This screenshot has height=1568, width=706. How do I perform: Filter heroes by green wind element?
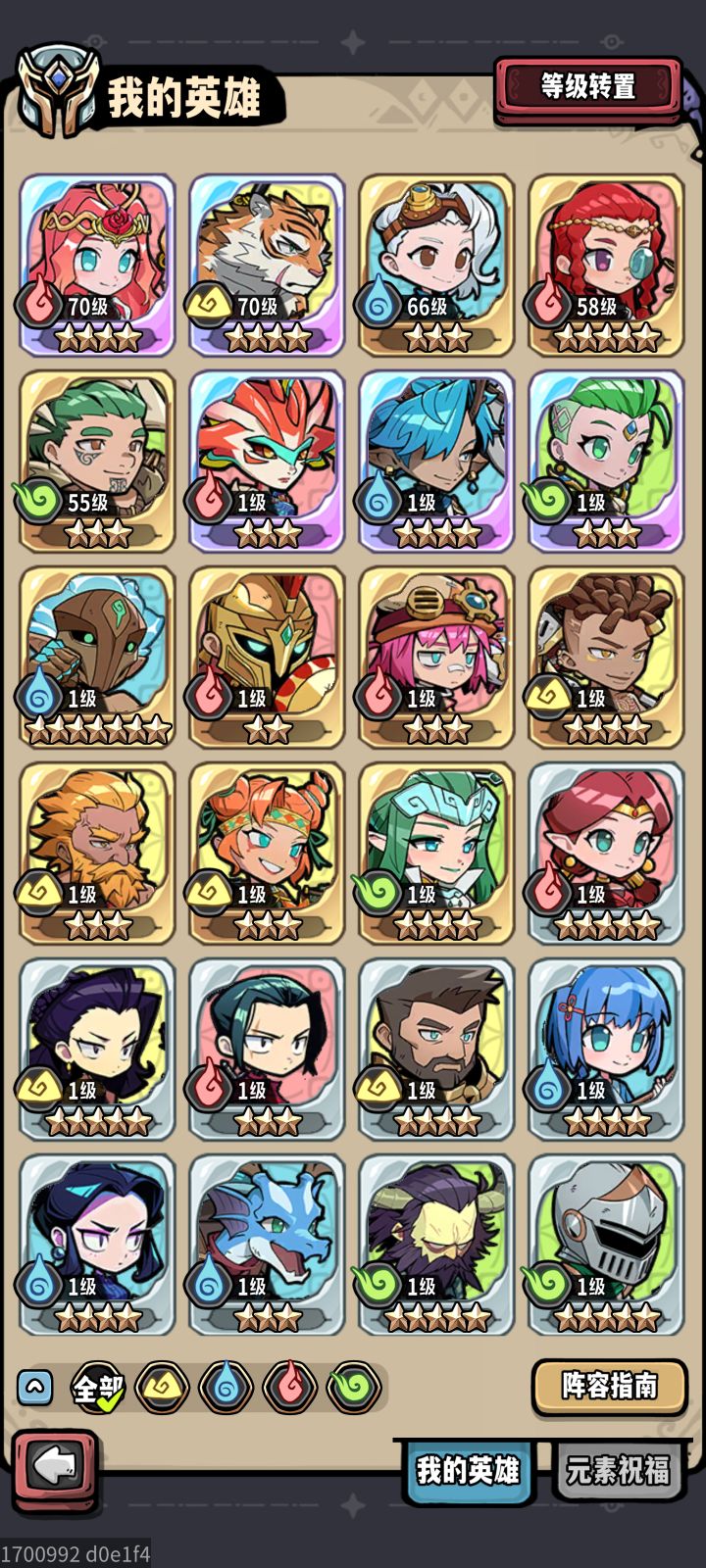(x=354, y=1388)
